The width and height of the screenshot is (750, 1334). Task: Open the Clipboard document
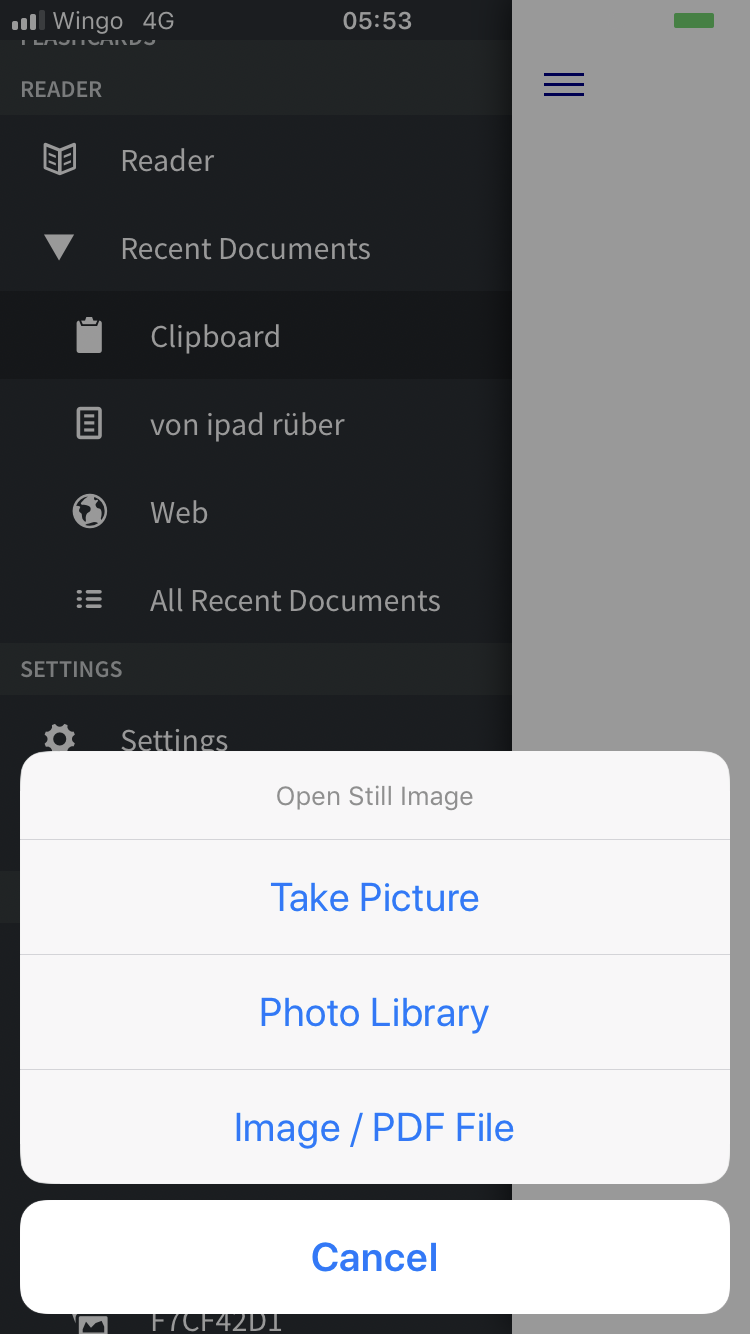pyautogui.click(x=256, y=336)
